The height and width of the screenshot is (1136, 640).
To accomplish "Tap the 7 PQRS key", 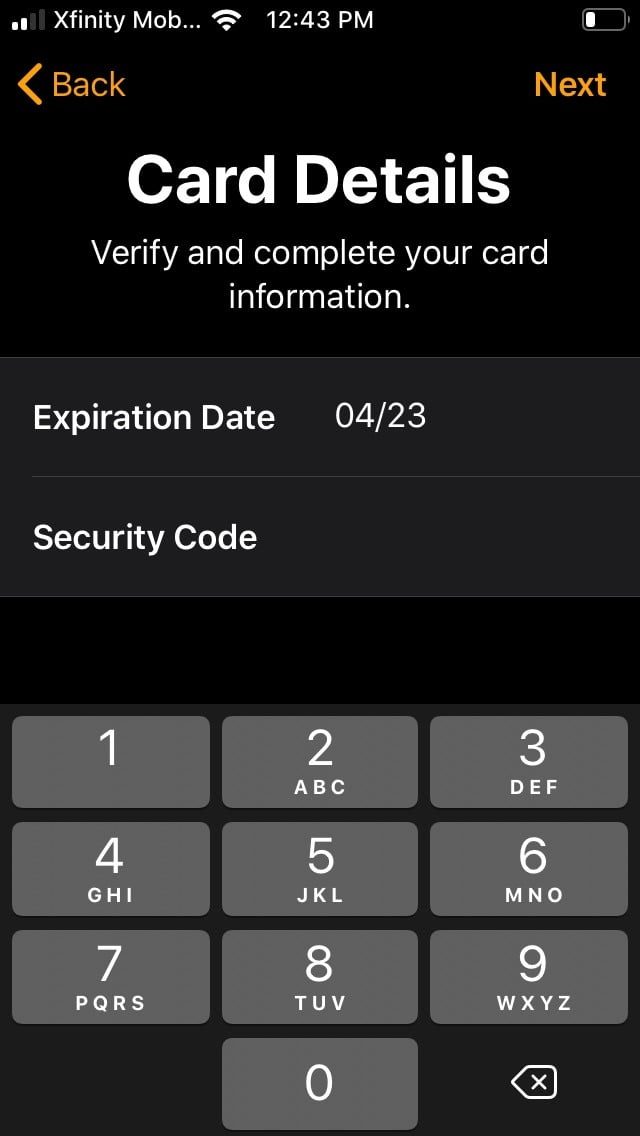I will (x=110, y=976).
